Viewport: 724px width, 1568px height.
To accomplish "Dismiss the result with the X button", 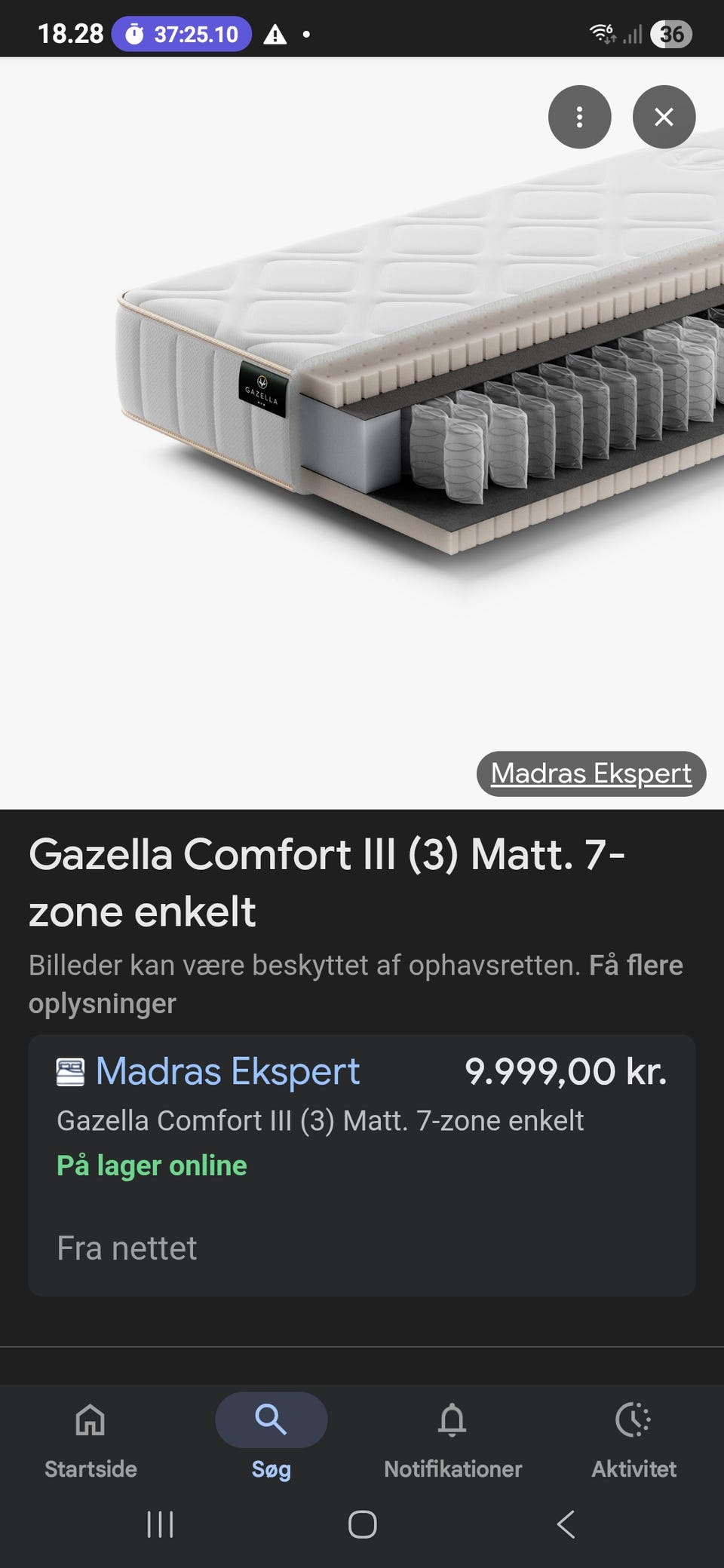I will pos(663,118).
